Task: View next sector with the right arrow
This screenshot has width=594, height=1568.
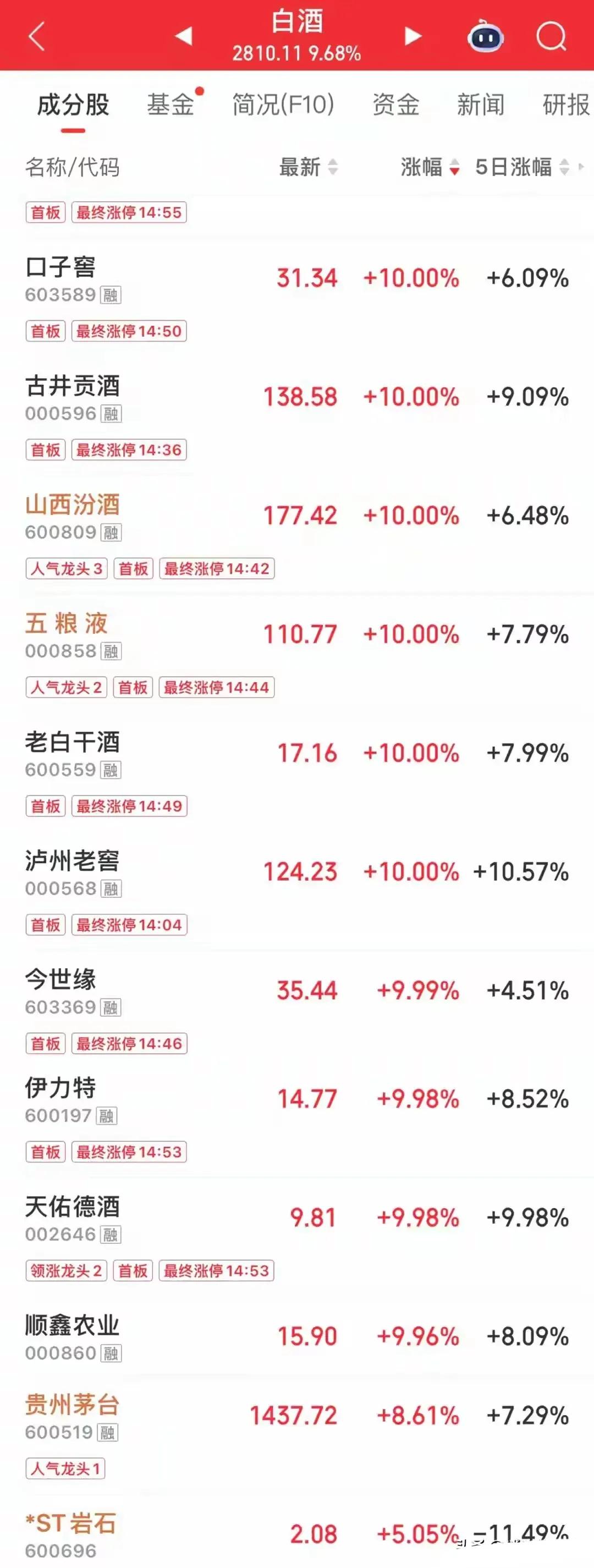Action: click(x=412, y=36)
